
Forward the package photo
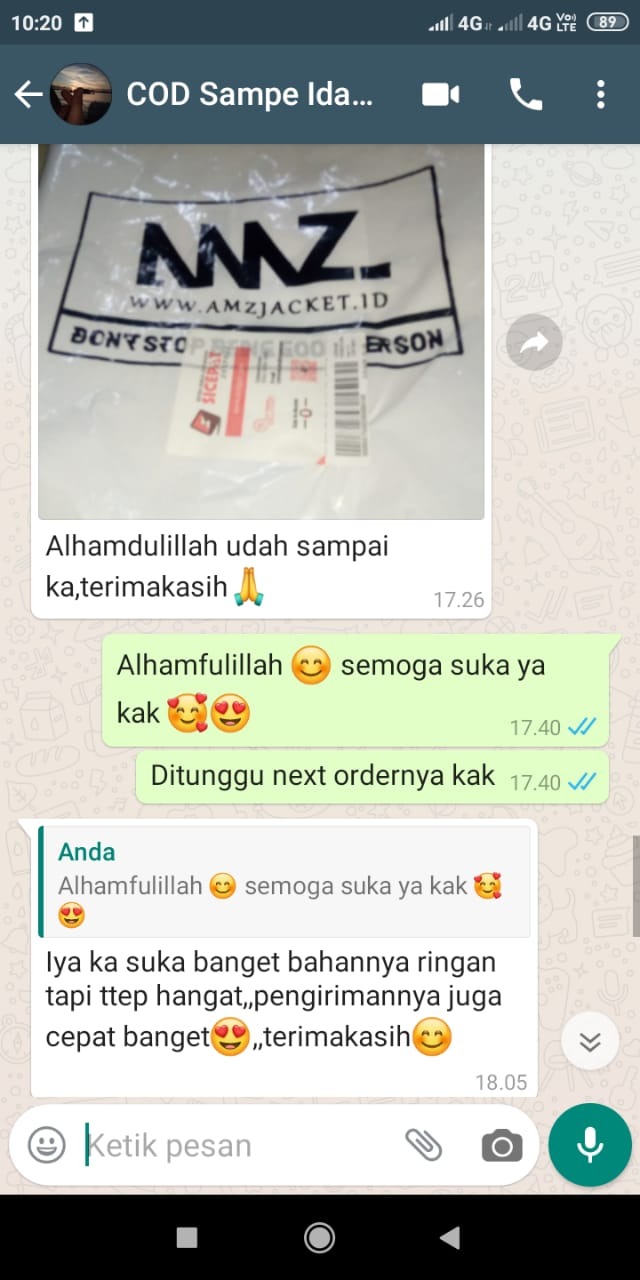534,343
